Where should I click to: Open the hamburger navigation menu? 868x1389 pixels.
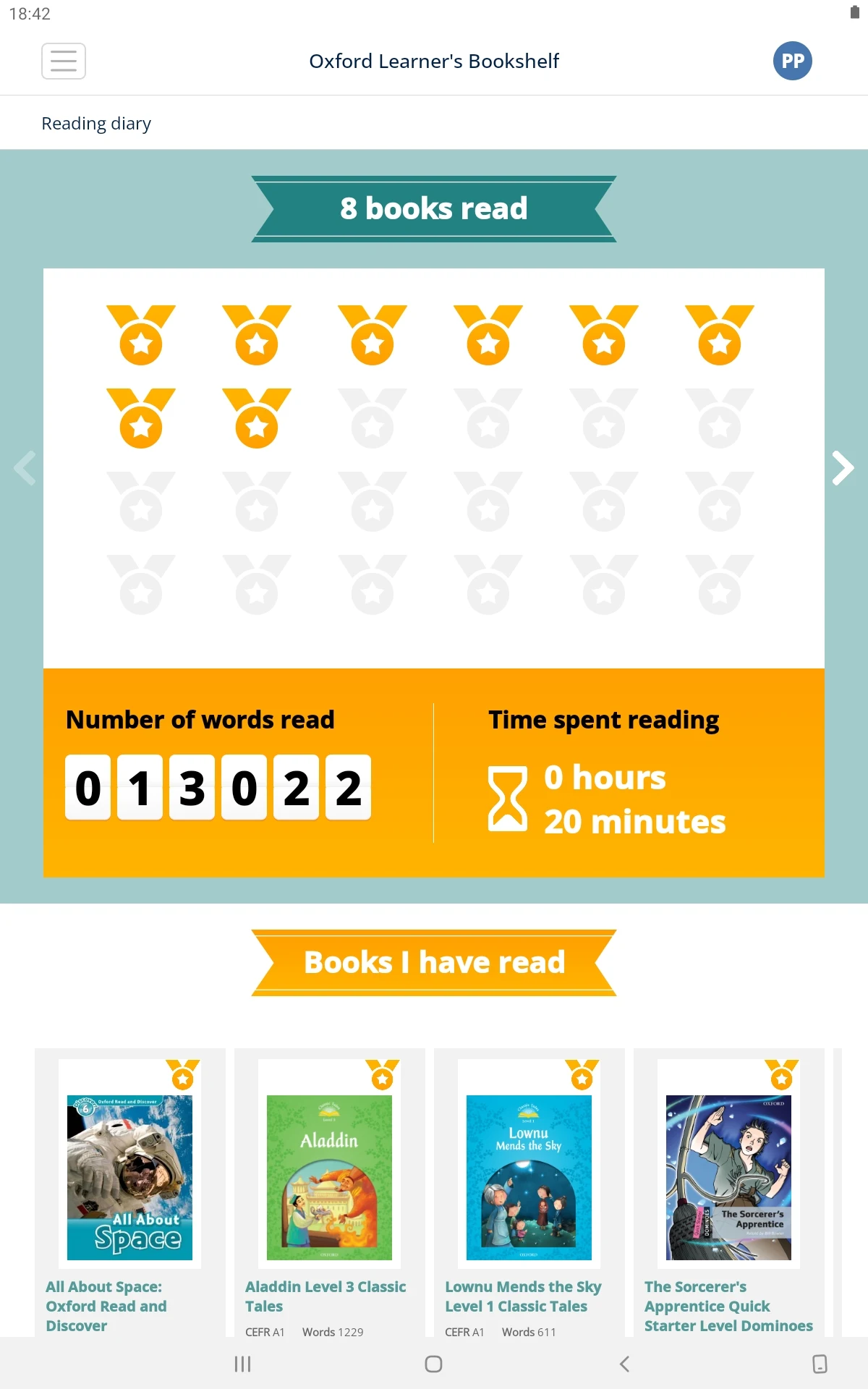[64, 61]
